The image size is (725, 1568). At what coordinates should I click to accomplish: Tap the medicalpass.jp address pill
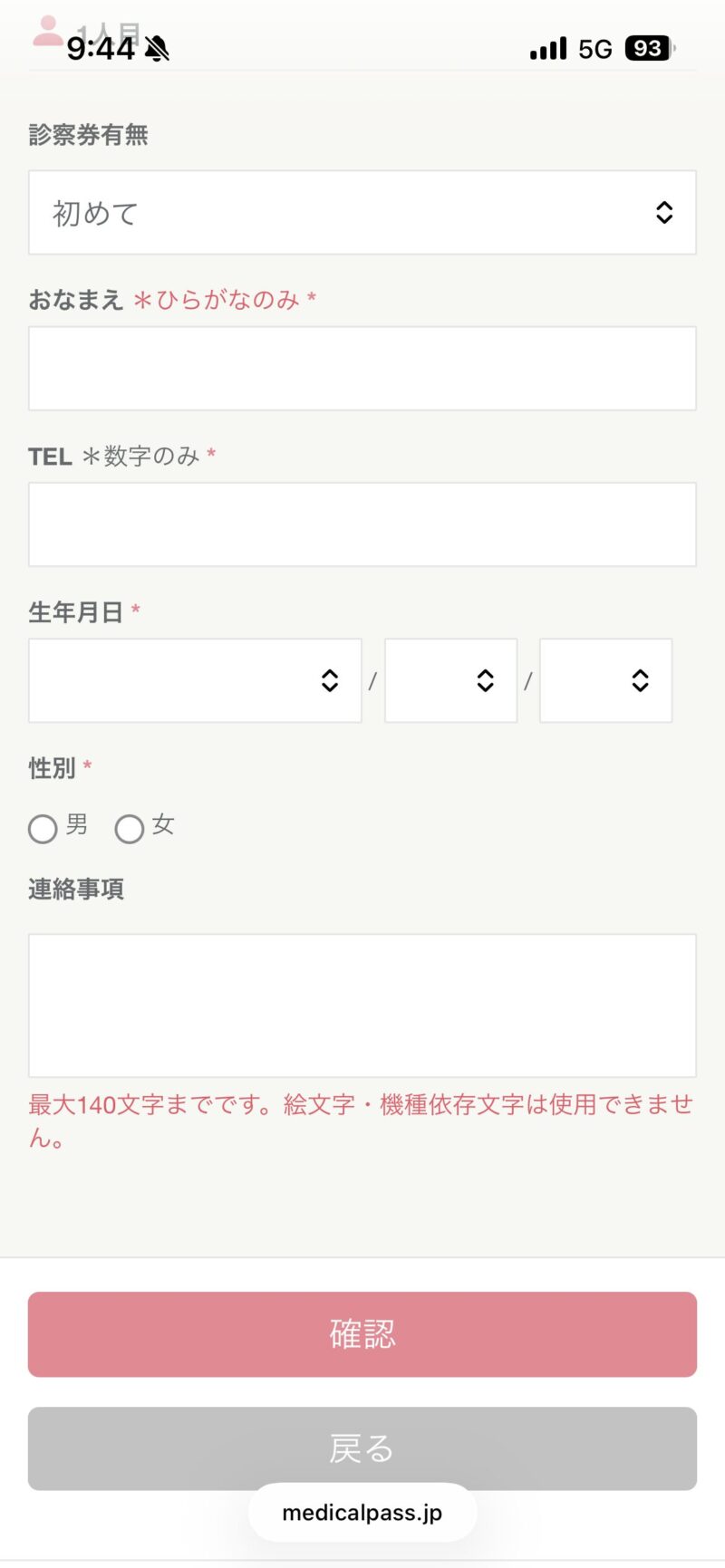[x=362, y=1513]
